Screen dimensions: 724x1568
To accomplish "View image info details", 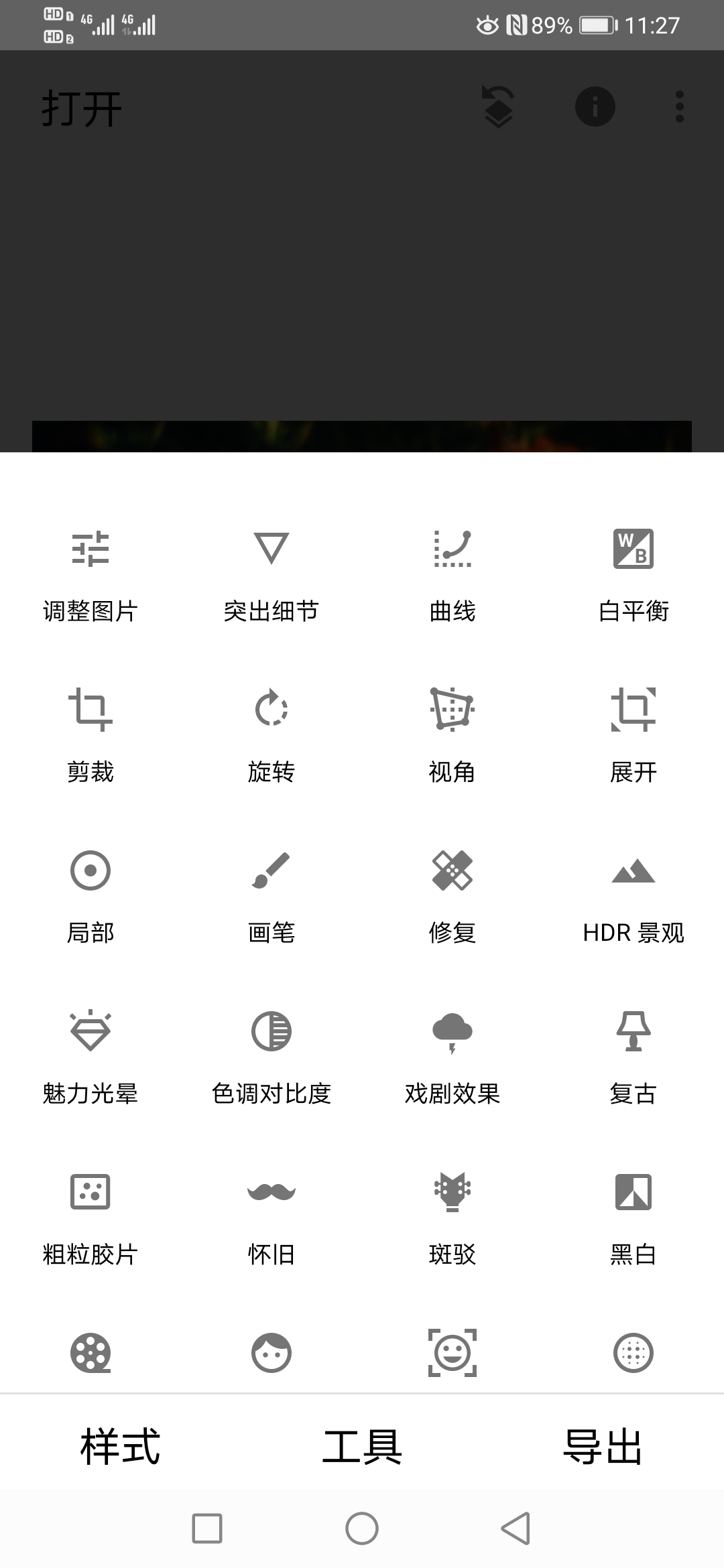I will 595,107.
